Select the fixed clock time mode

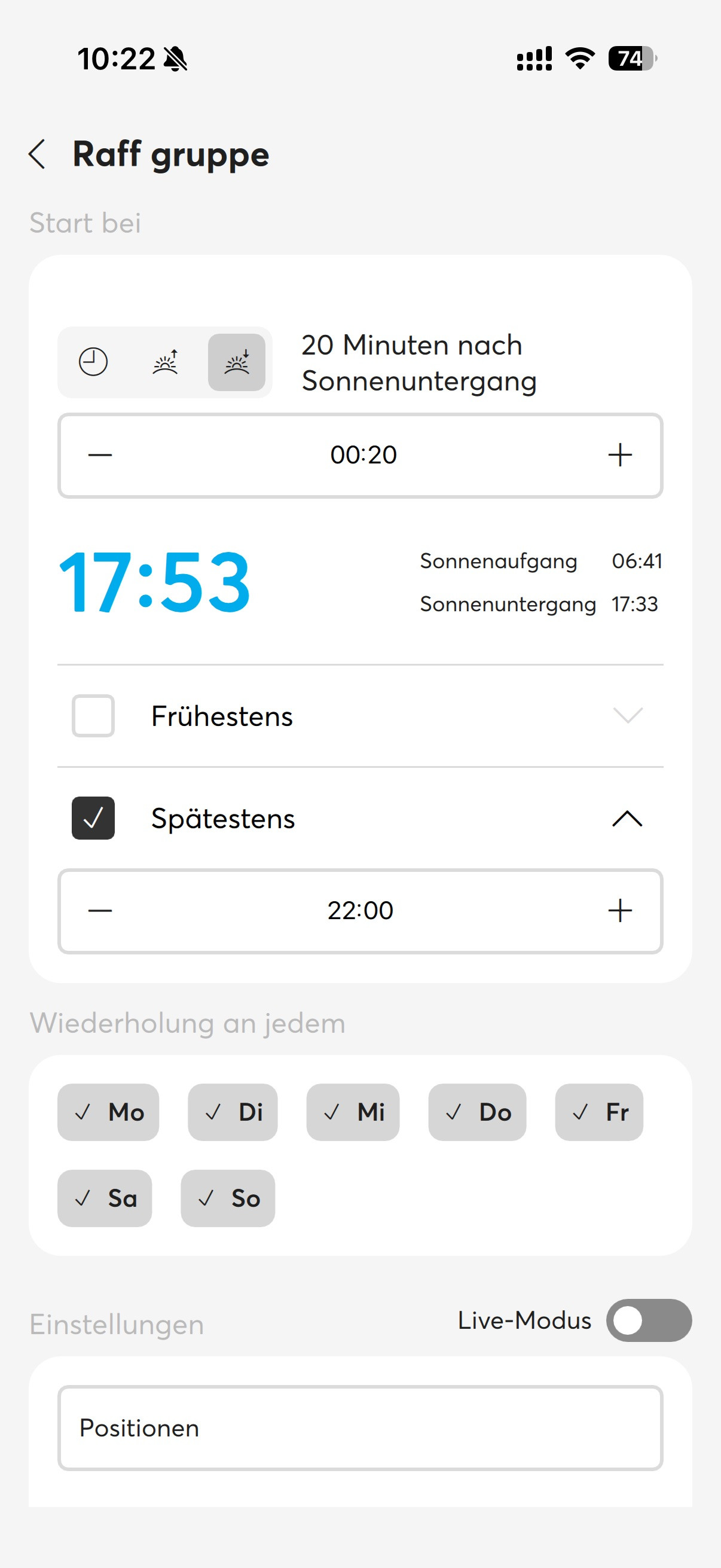93,362
